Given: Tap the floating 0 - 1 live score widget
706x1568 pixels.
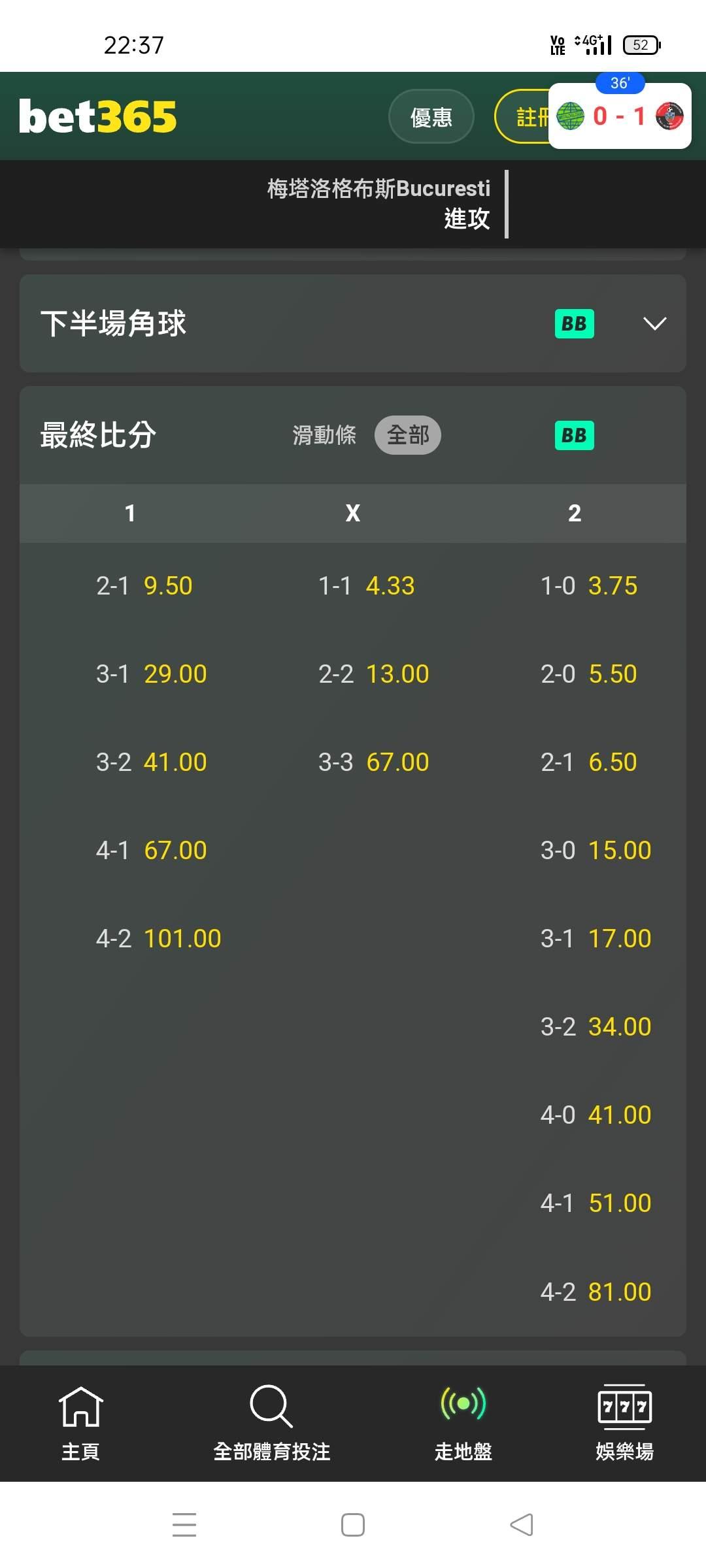Looking at the screenshot, I should [x=620, y=116].
